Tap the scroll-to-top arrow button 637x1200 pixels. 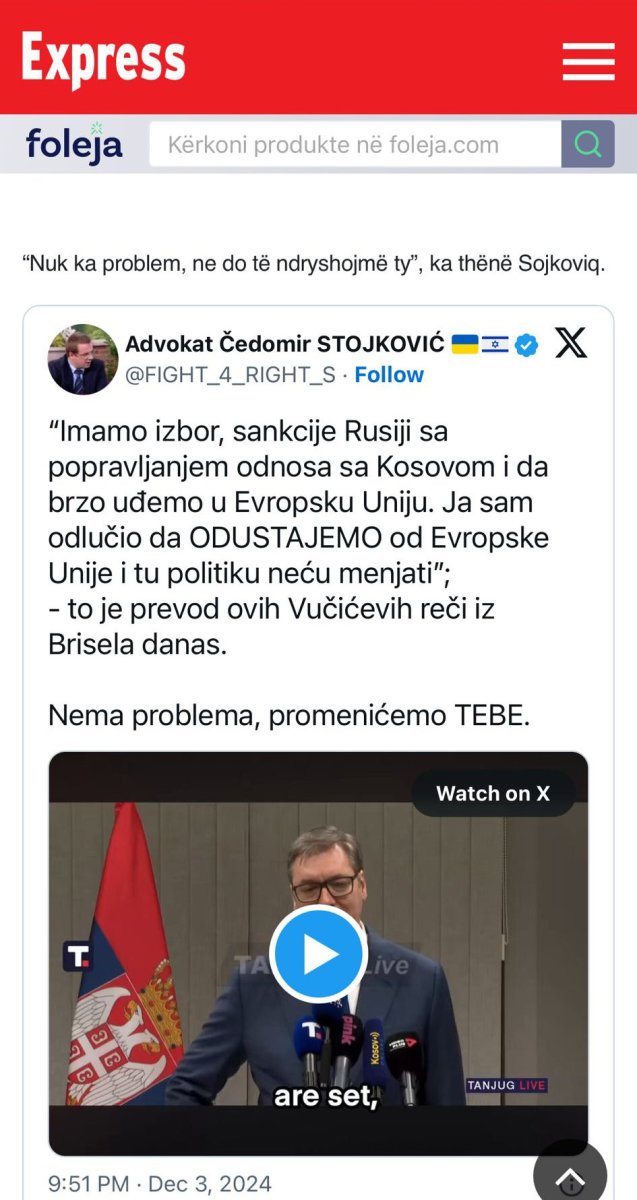point(570,1176)
